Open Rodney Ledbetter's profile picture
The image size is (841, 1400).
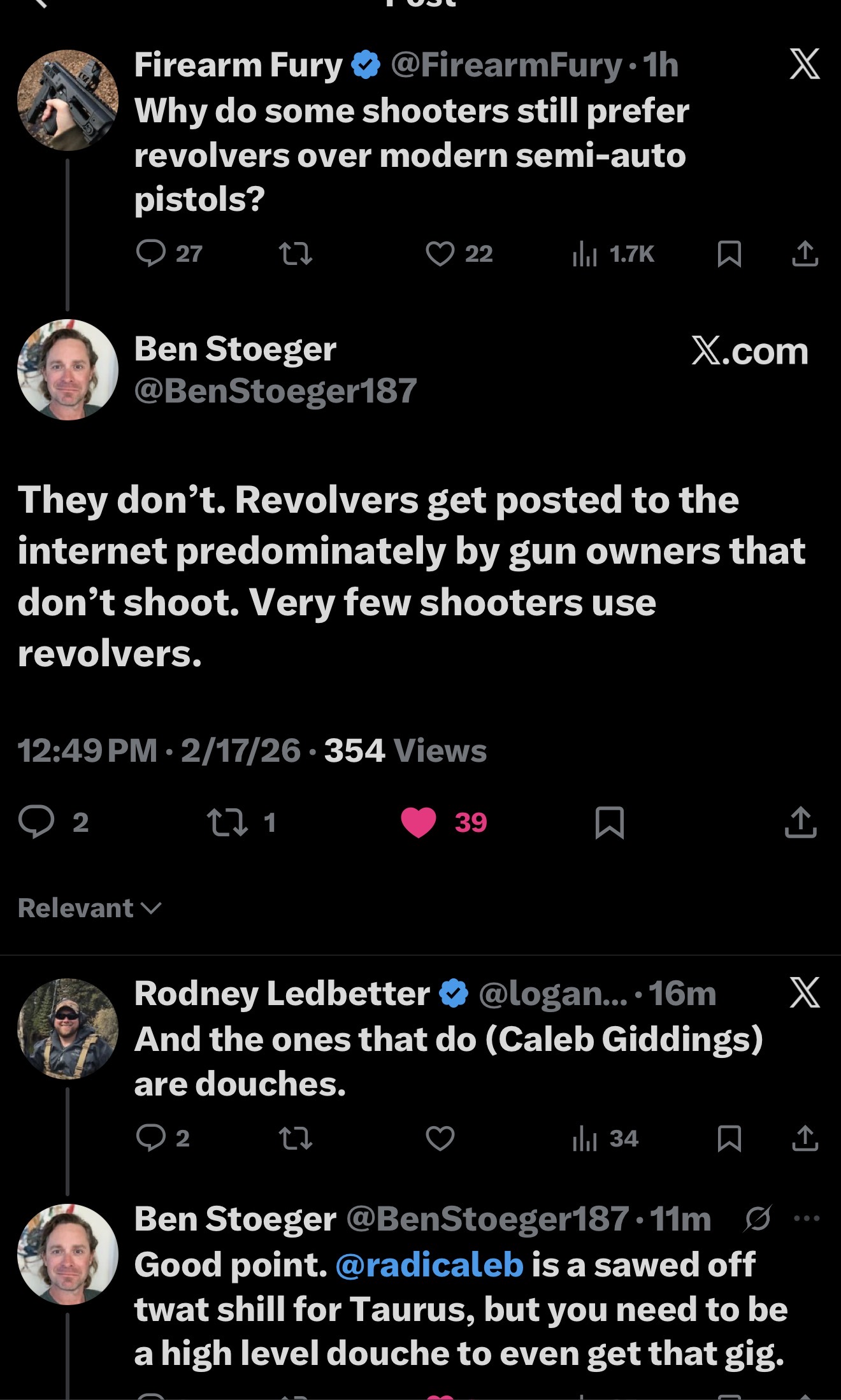coord(68,1029)
